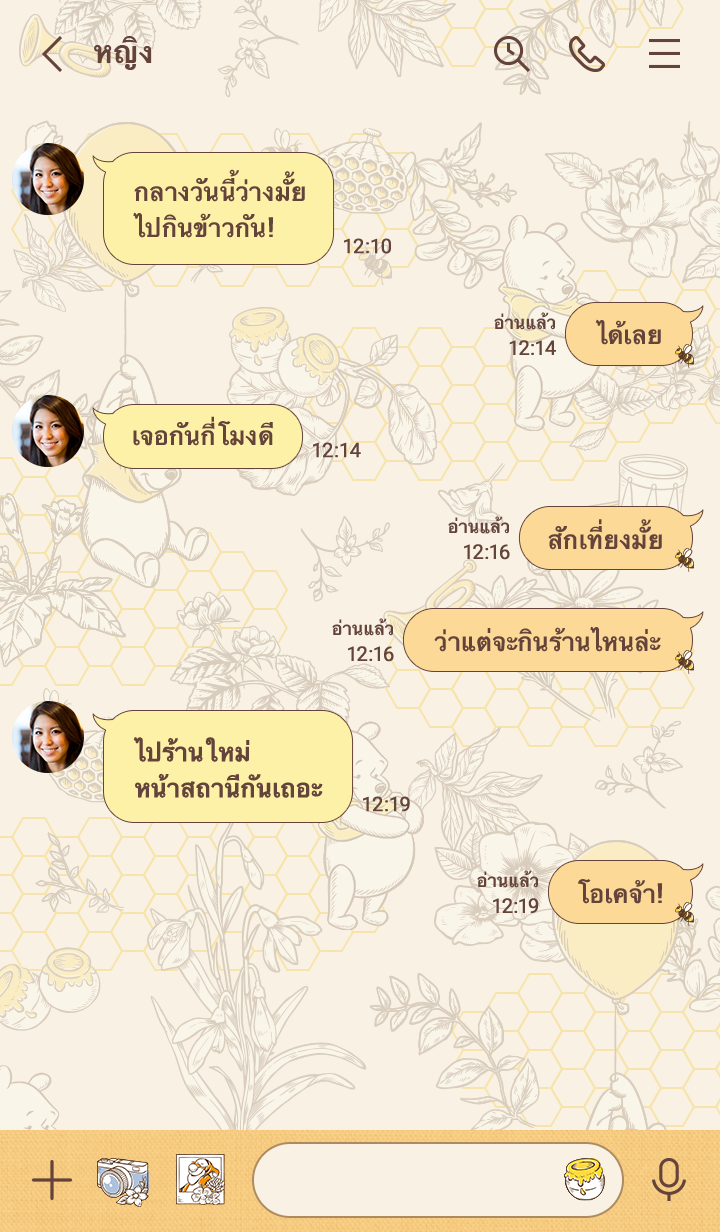Viewport: 720px width, 1232px height.
Task: Go back from the หญิง chat
Action: (52, 54)
